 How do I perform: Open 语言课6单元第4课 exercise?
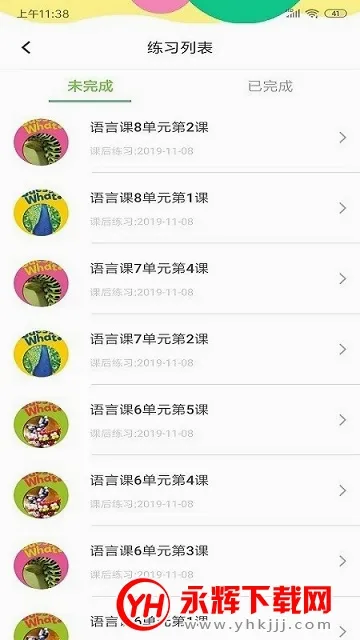tap(180, 490)
